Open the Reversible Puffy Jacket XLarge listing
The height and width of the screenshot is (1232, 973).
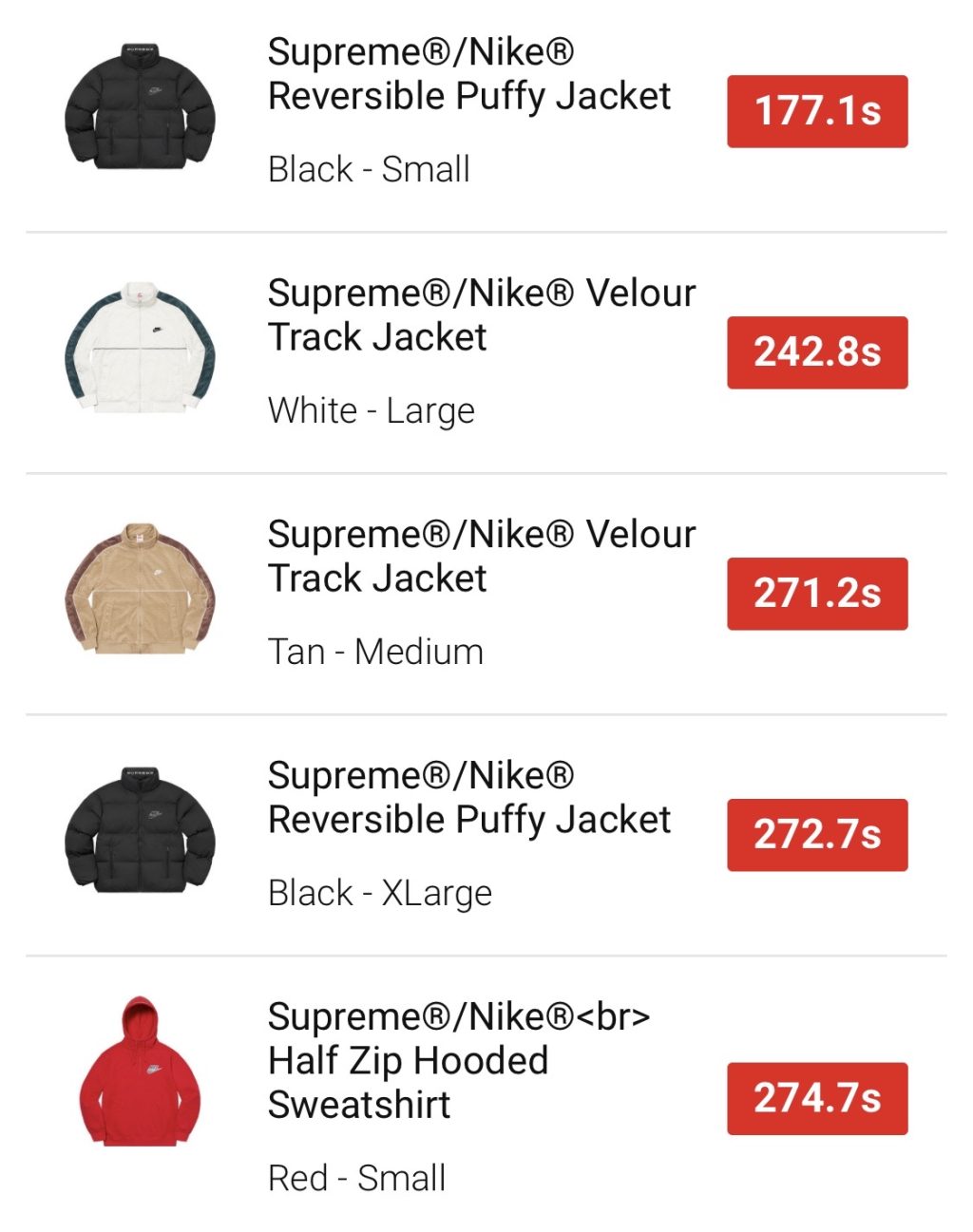coord(469,796)
